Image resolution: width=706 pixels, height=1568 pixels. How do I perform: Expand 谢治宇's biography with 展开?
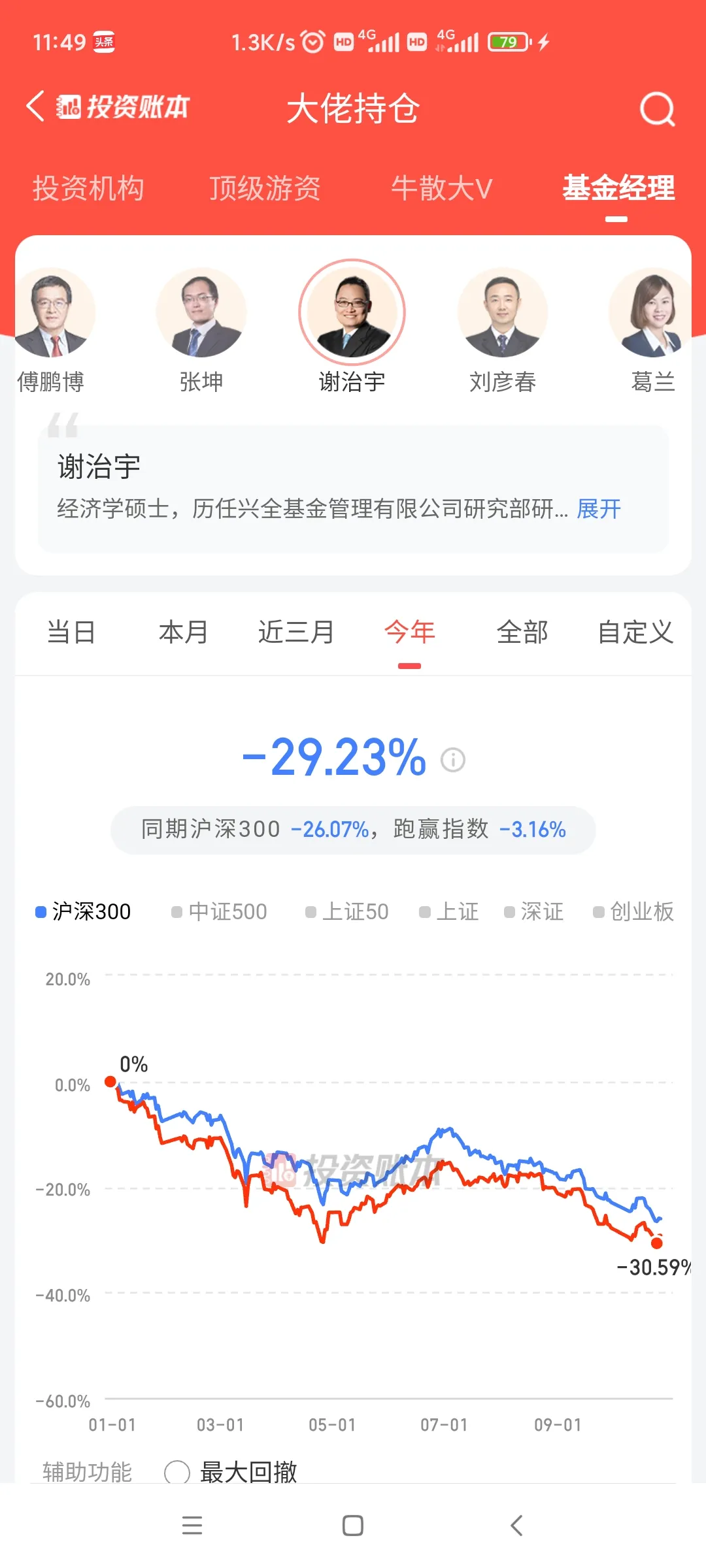pos(599,509)
